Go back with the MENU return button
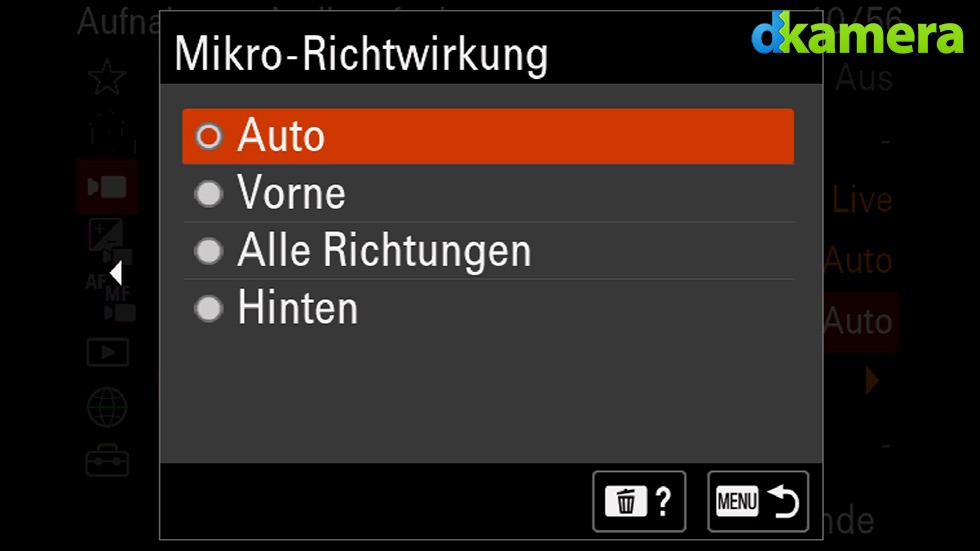Screen dimensions: 980x551 coord(758,501)
